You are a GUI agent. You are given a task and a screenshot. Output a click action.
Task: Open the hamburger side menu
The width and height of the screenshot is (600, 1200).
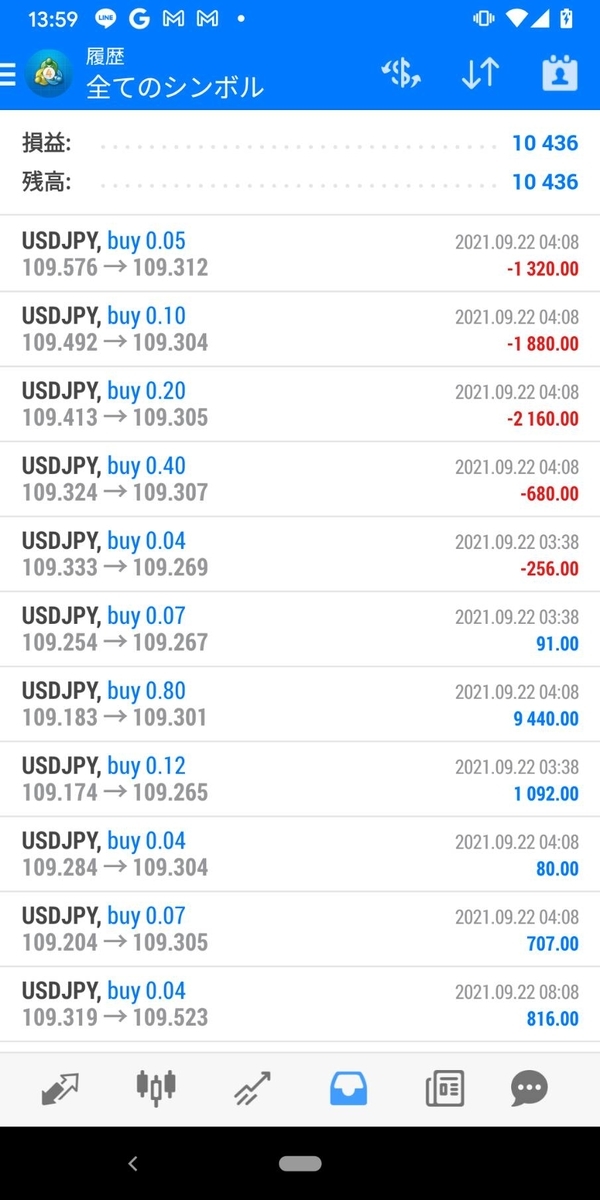(x=10, y=75)
